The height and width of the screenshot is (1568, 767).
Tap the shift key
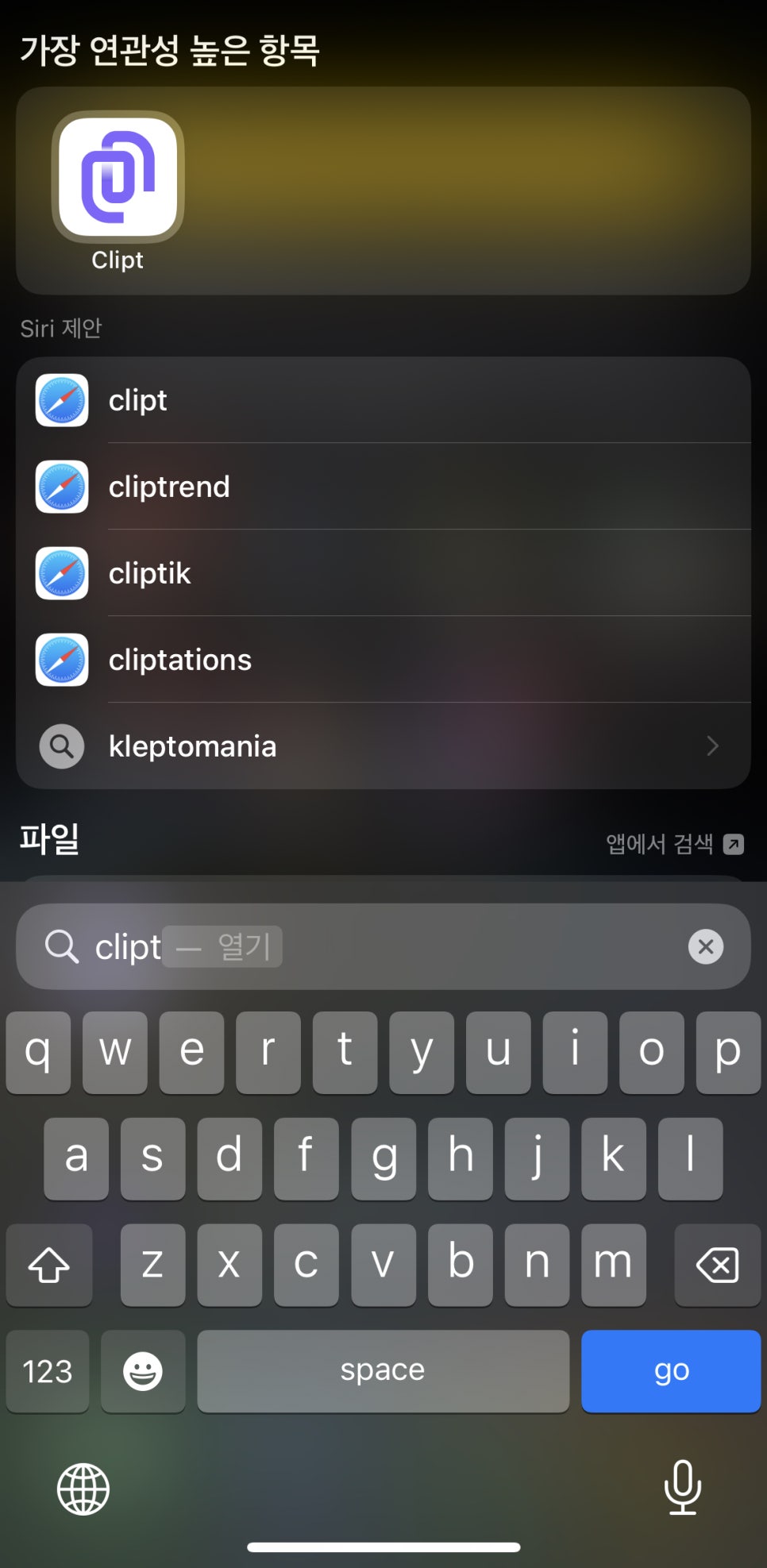click(49, 1265)
